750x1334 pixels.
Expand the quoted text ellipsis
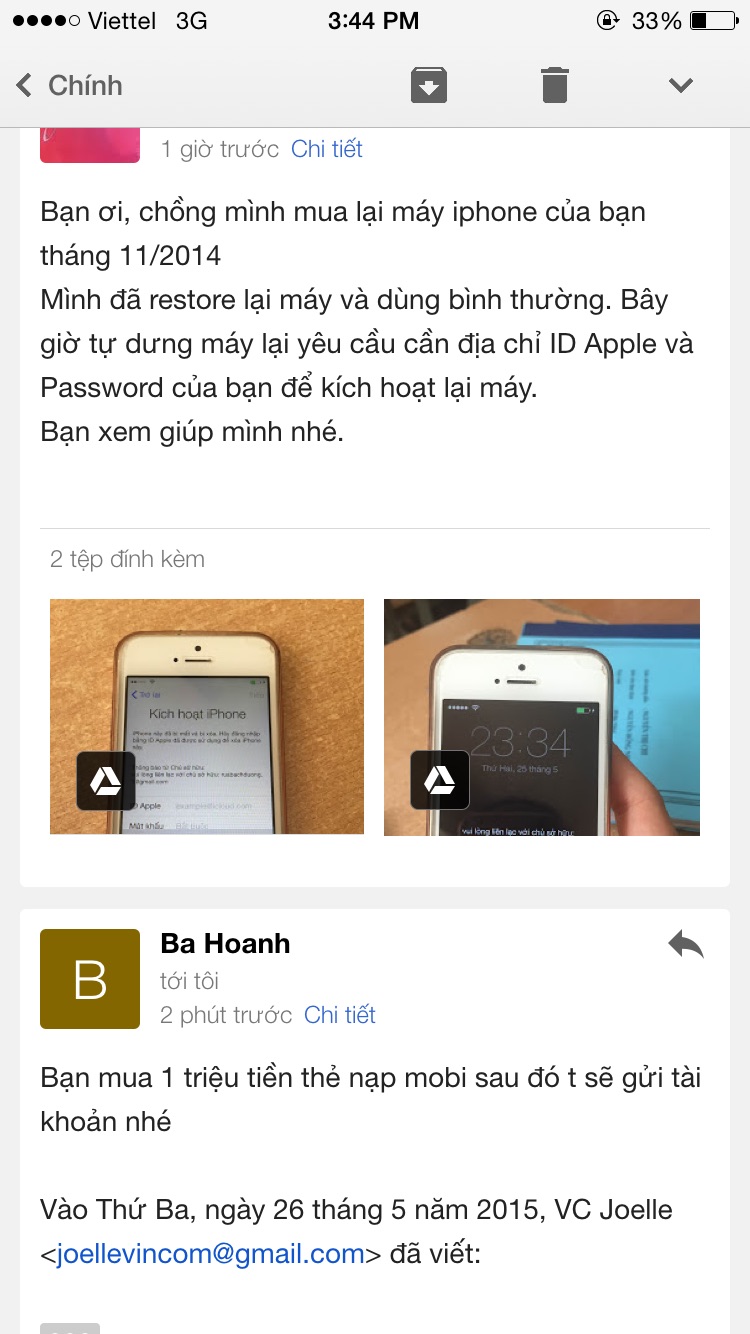click(70, 1328)
